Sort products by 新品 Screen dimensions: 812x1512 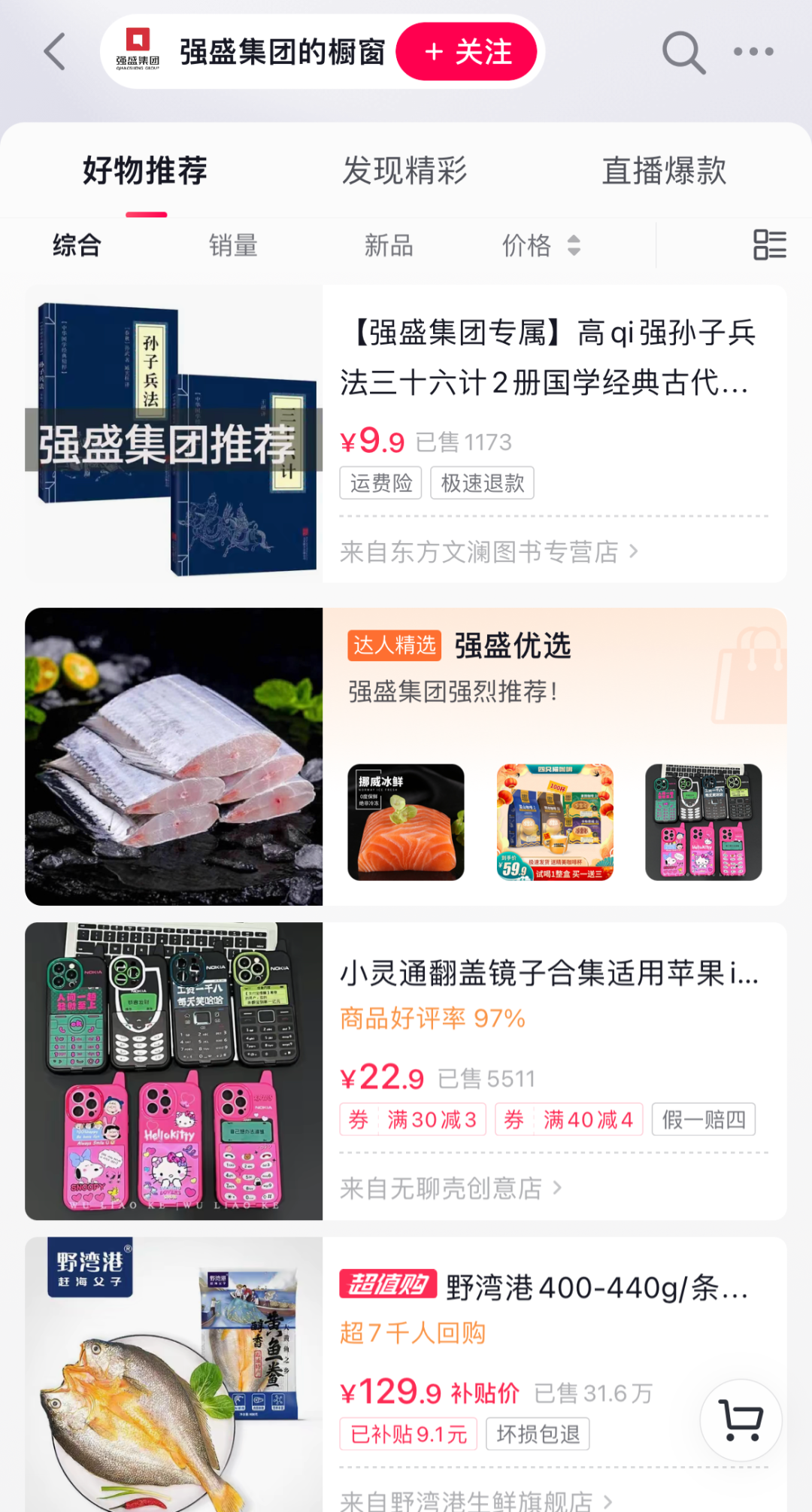[389, 245]
